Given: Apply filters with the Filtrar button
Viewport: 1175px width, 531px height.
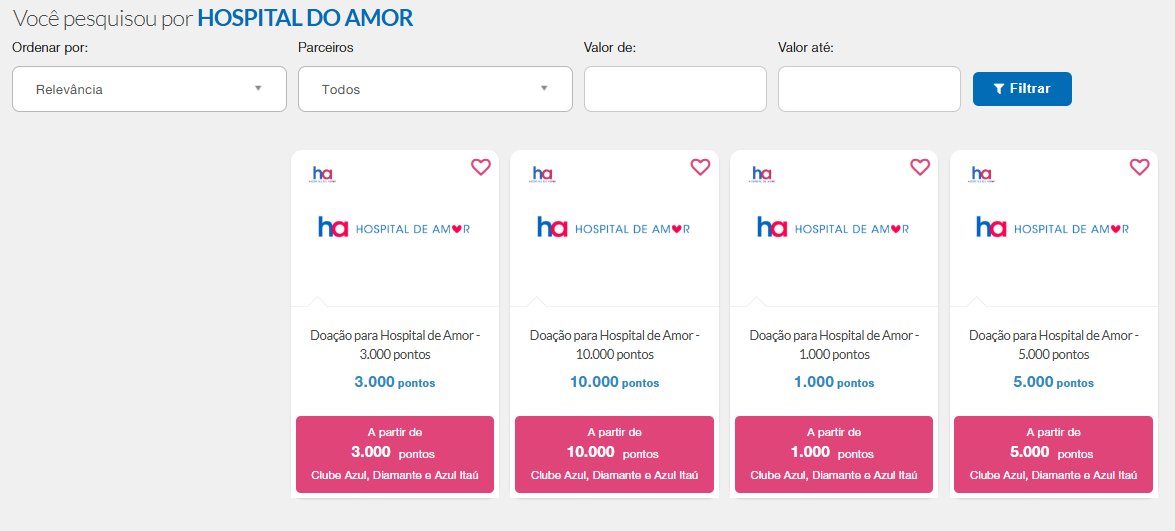Looking at the screenshot, I should [x=1022, y=89].
